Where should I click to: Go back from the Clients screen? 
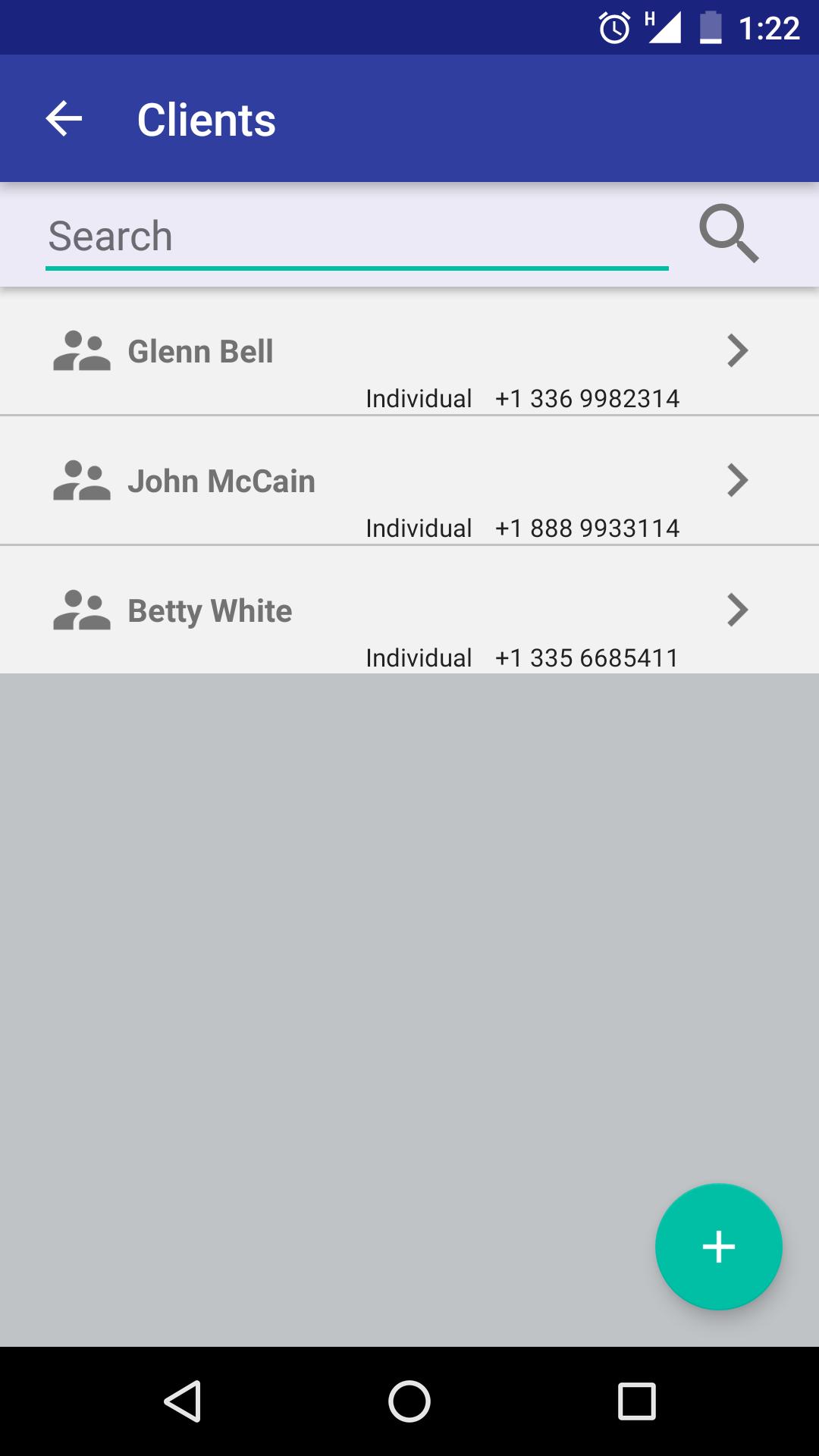[x=64, y=119]
